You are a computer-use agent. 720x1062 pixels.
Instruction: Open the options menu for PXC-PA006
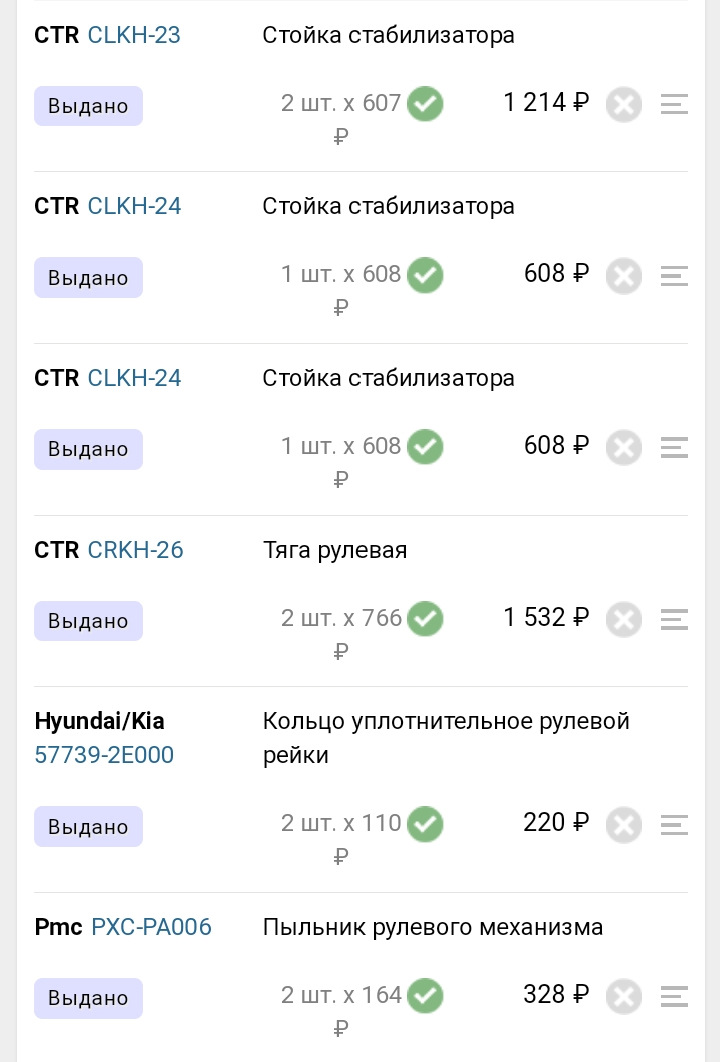(x=673, y=996)
